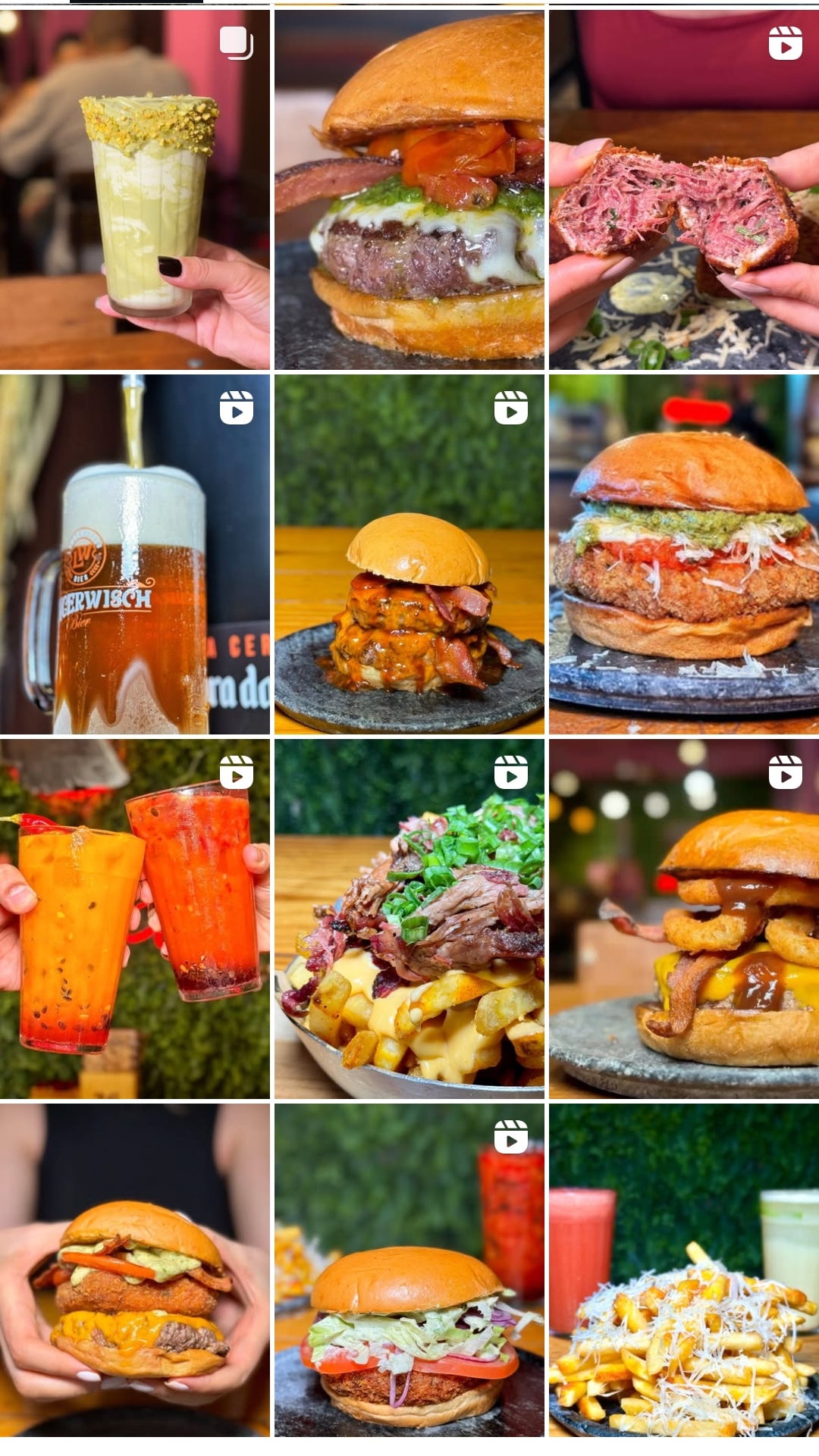The image size is (819, 1456).
Task: Open the double cheeseburger with bacon reel
Action: pyautogui.click(x=409, y=554)
